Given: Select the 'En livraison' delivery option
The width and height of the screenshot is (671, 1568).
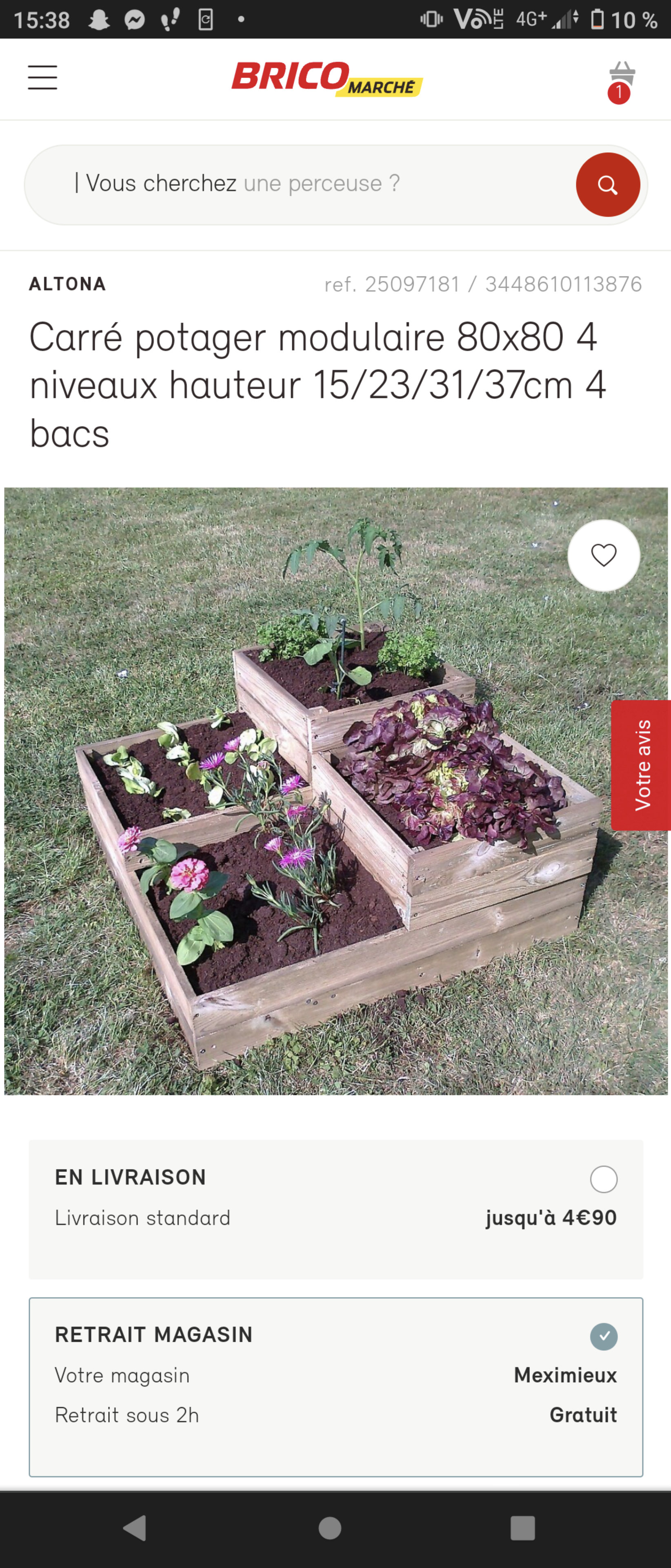Looking at the screenshot, I should tap(604, 1179).
